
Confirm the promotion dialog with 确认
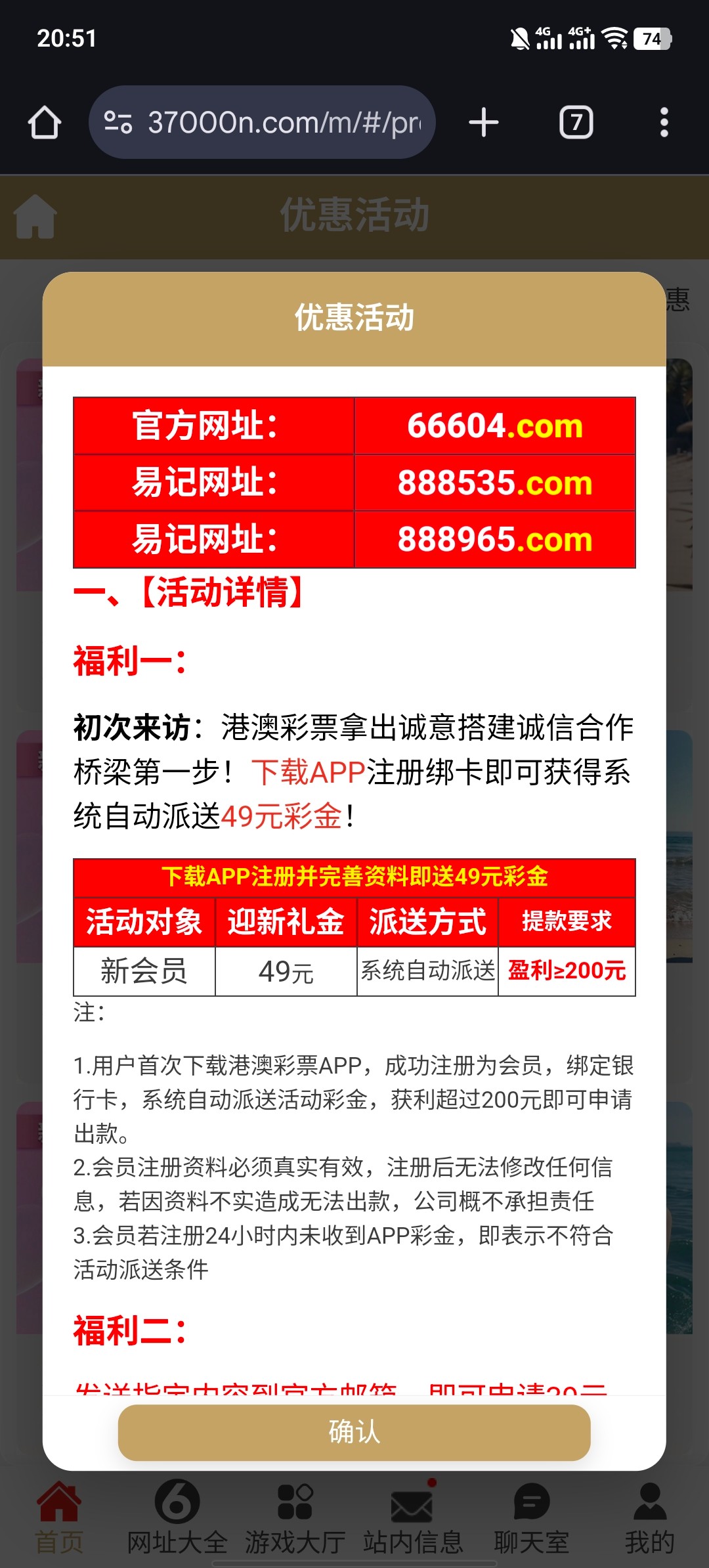[354, 1432]
